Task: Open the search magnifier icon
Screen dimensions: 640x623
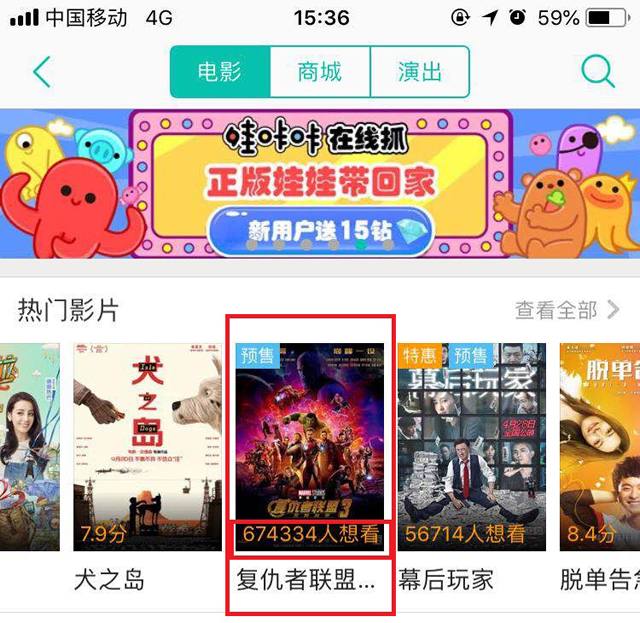Action: point(597,71)
